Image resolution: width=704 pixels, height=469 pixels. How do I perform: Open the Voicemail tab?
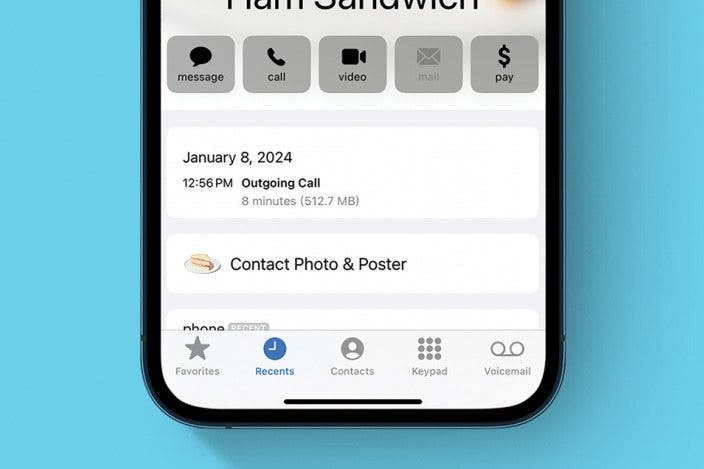[x=507, y=357]
